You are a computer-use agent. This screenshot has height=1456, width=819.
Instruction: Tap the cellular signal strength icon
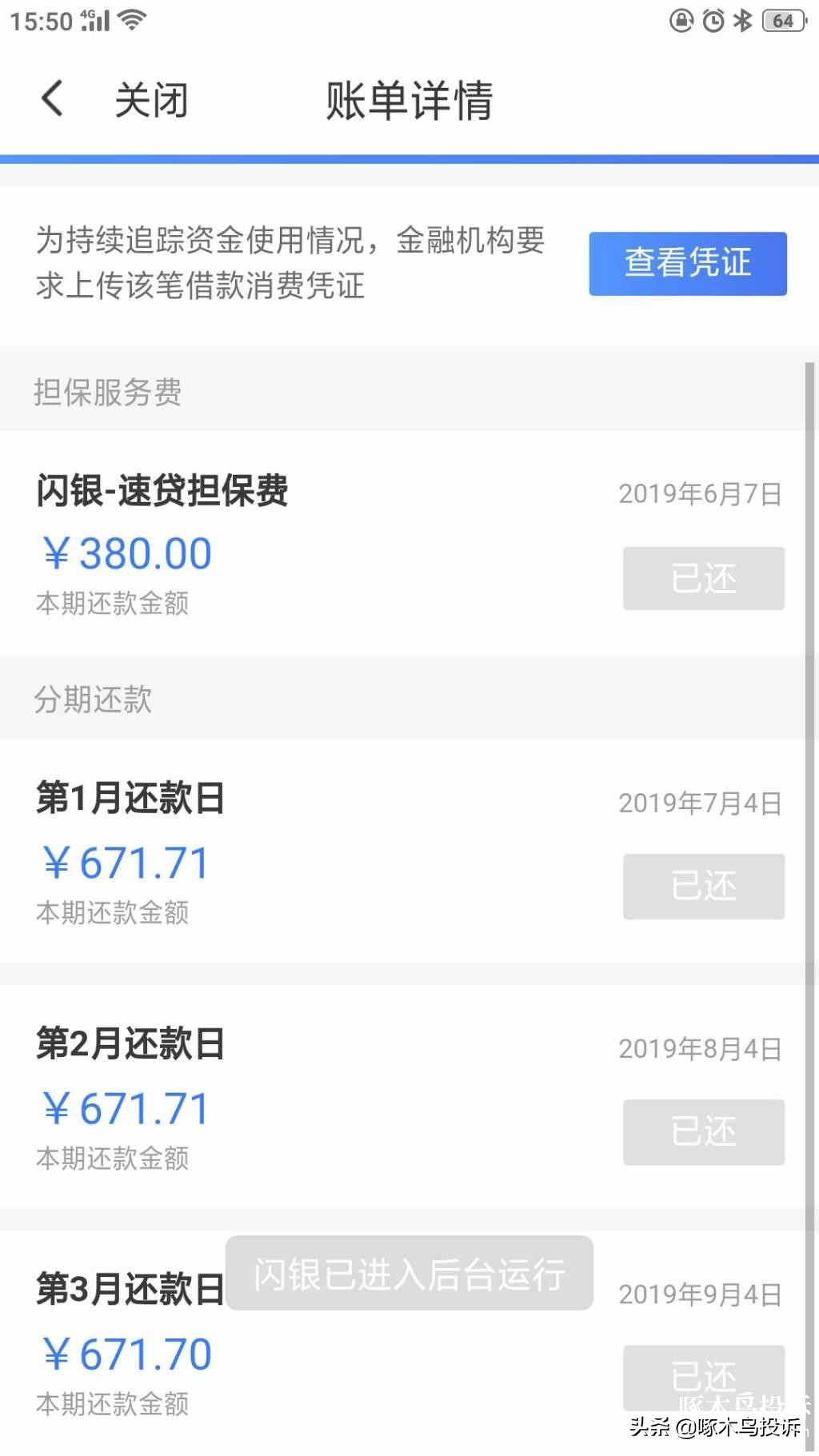pyautogui.click(x=94, y=20)
